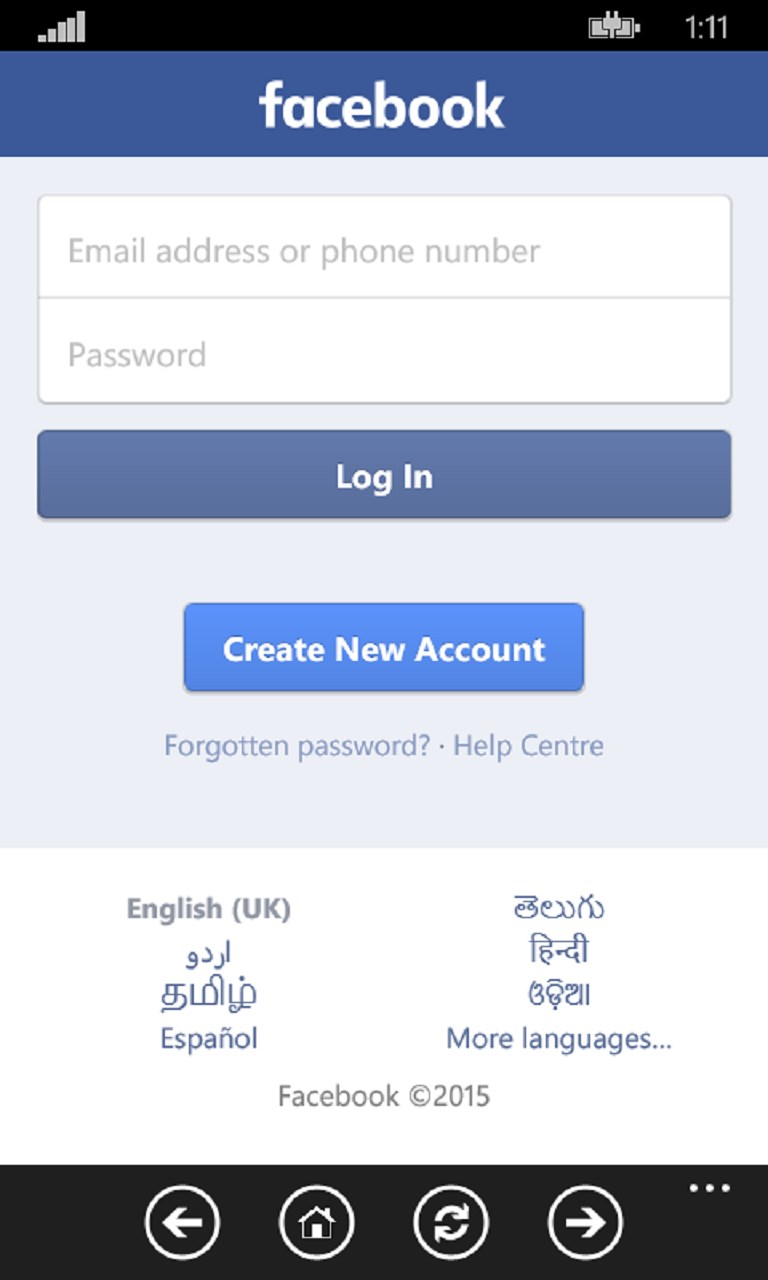The height and width of the screenshot is (1280, 768).
Task: Select Odia language option
Action: 559,994
